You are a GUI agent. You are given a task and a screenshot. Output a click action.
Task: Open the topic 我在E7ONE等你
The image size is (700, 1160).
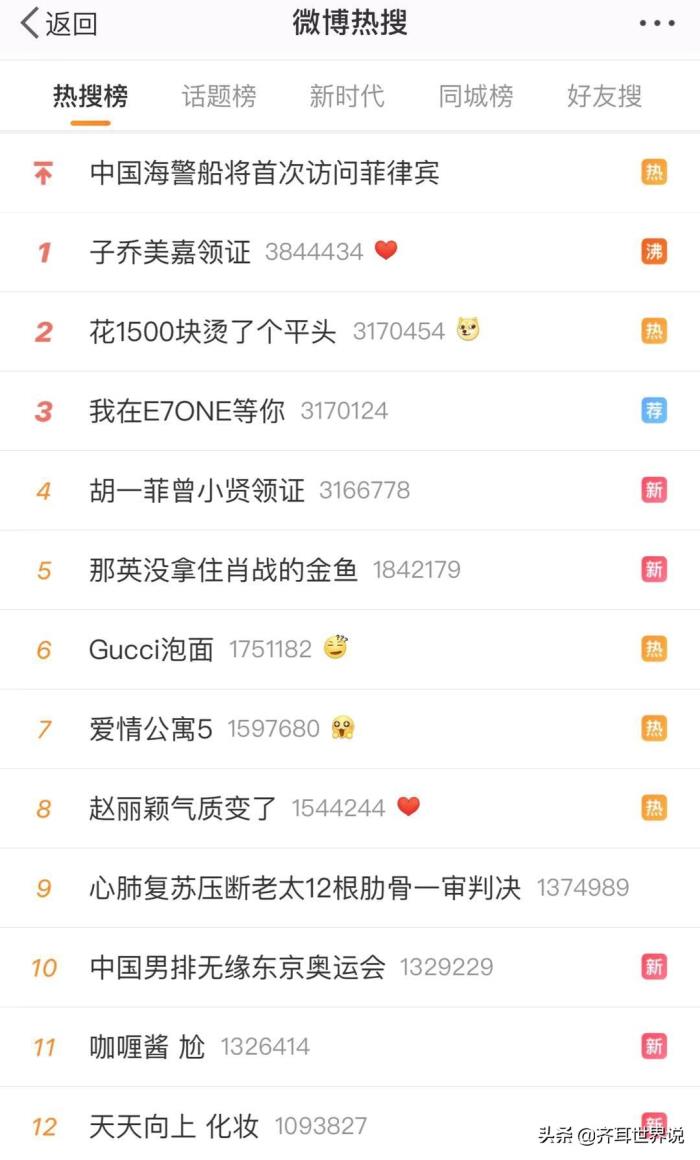tap(187, 411)
